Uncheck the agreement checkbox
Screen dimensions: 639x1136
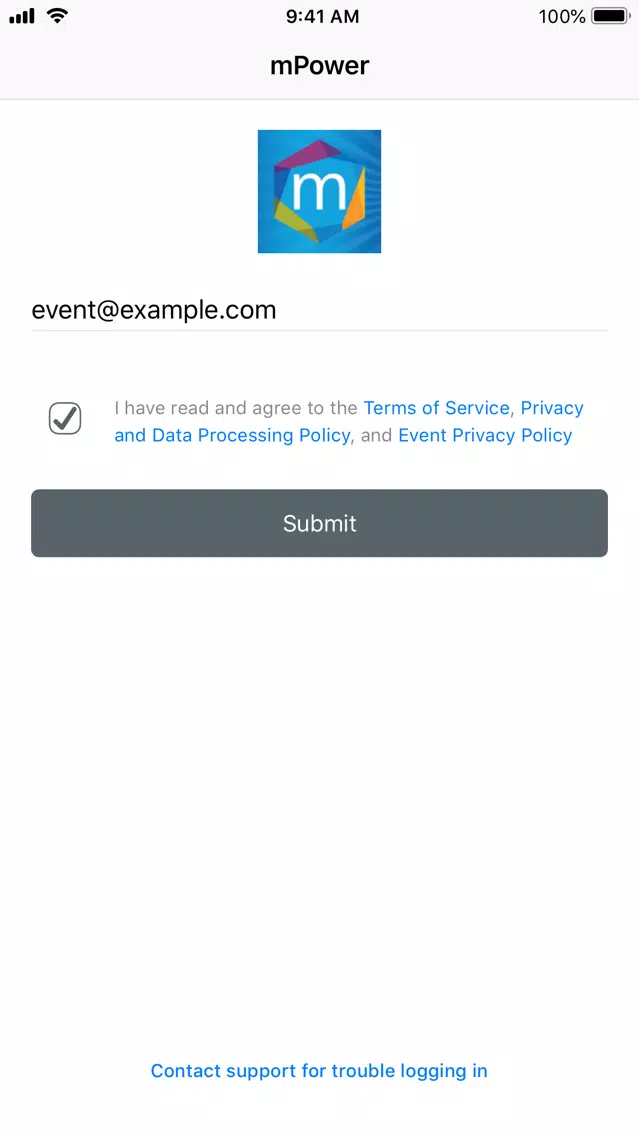coord(65,419)
